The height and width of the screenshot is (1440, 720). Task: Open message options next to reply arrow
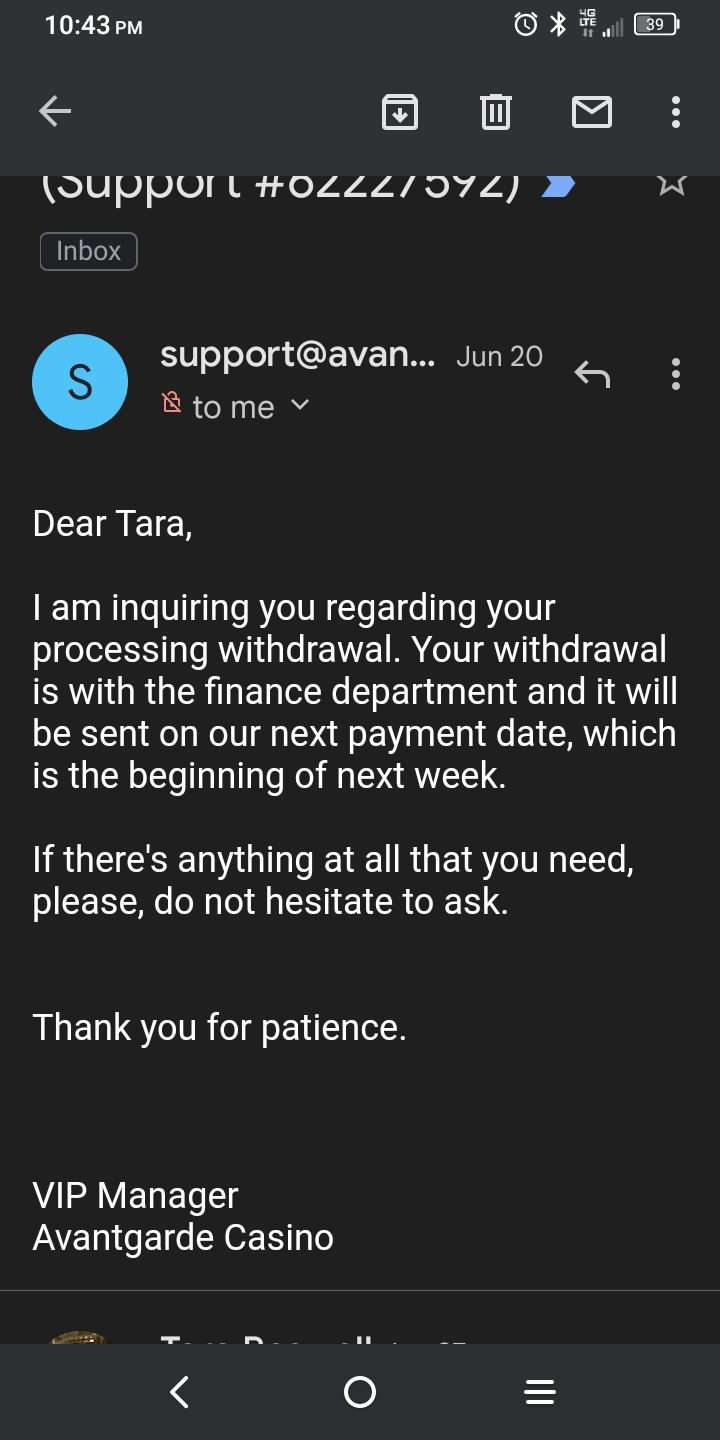pos(676,374)
